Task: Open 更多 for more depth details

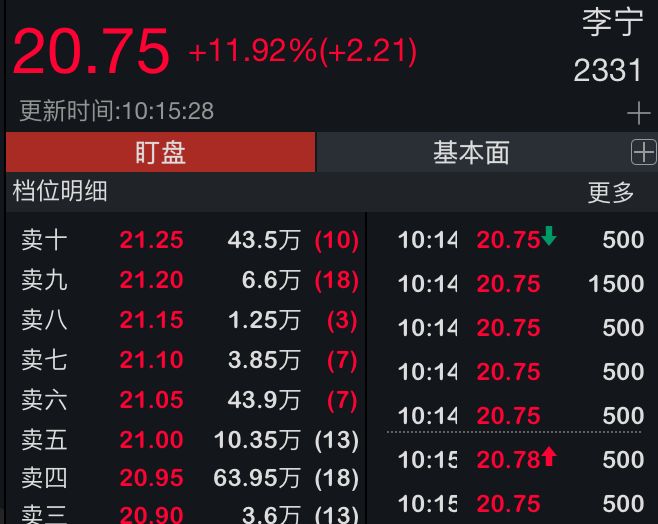Action: click(611, 192)
